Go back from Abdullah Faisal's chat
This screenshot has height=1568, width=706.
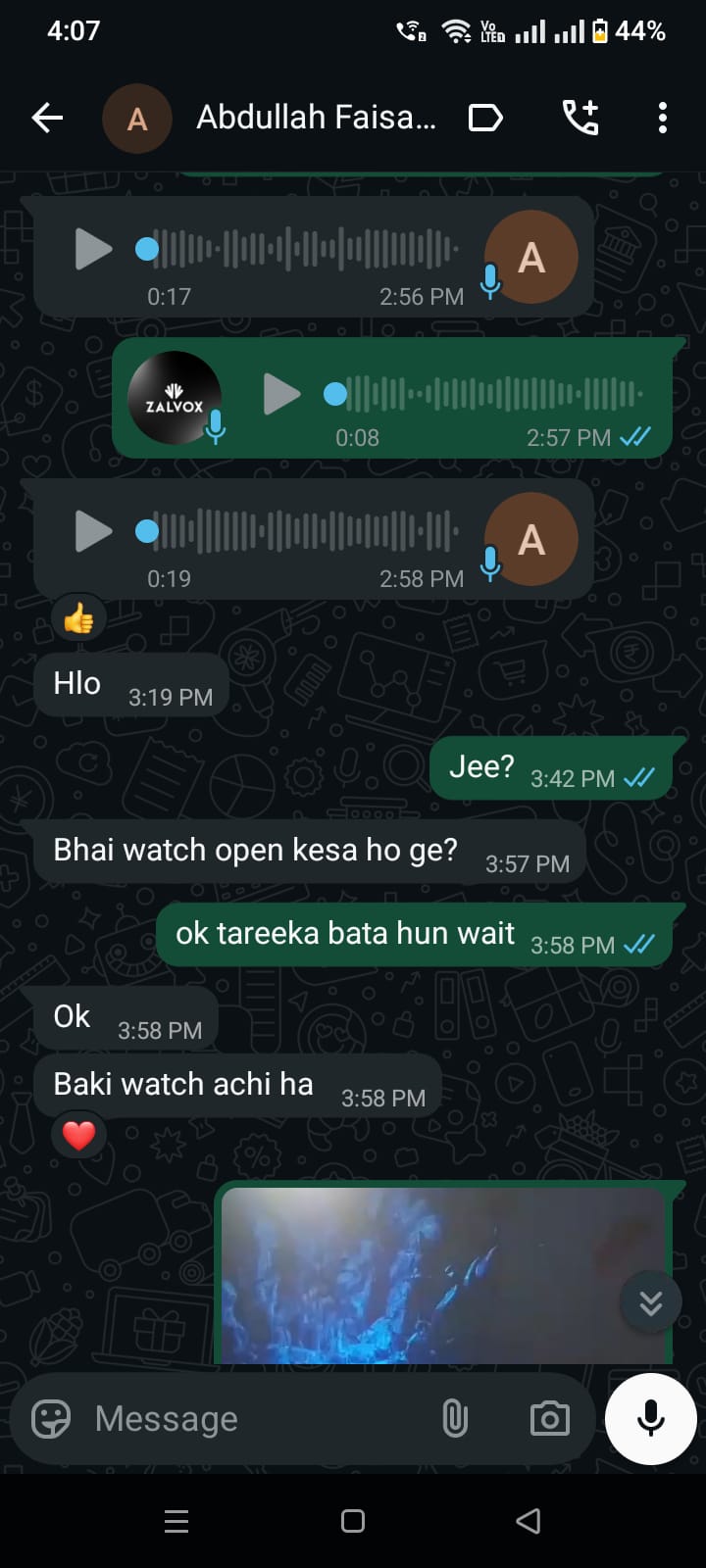[x=47, y=119]
